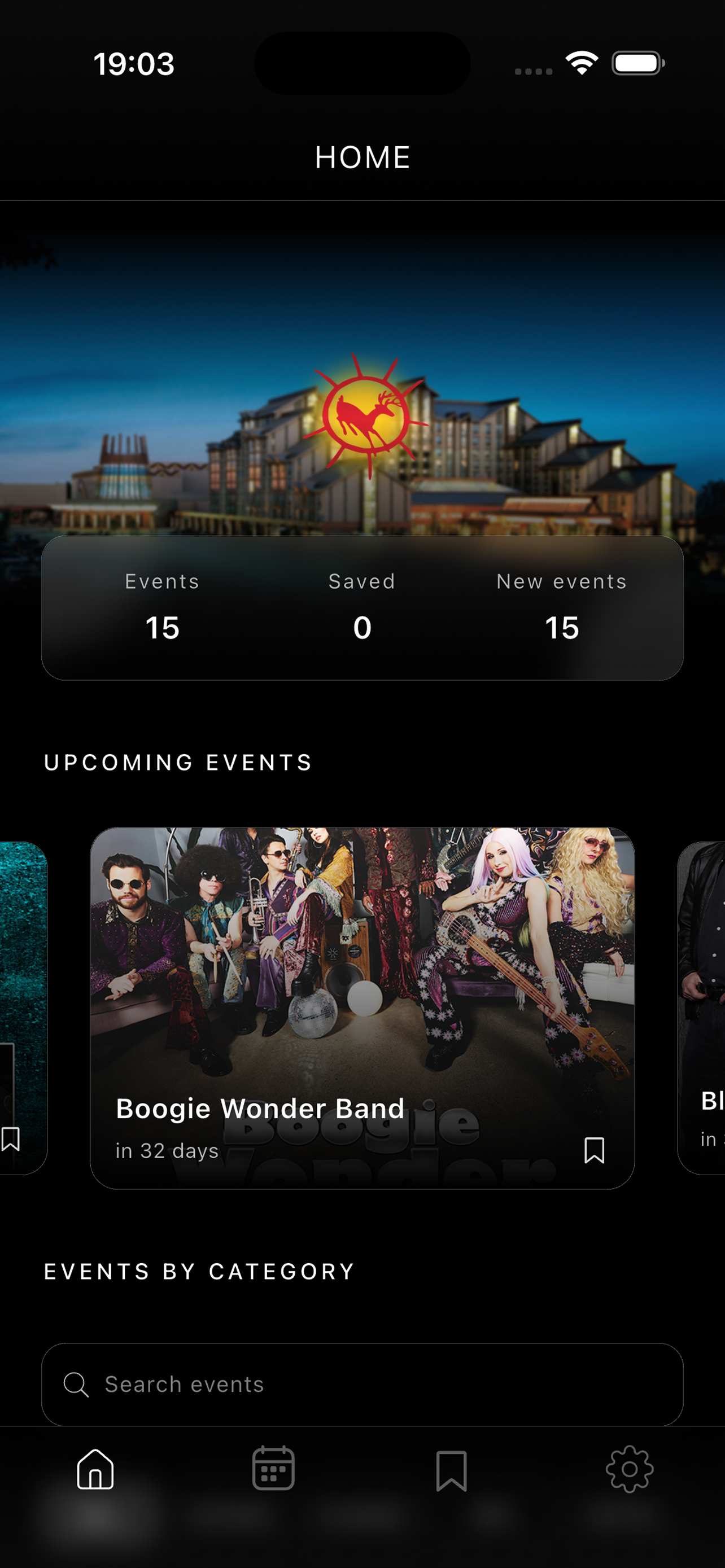Tap the HOME title at top of screen
This screenshot has height=1568, width=725.
[362, 157]
